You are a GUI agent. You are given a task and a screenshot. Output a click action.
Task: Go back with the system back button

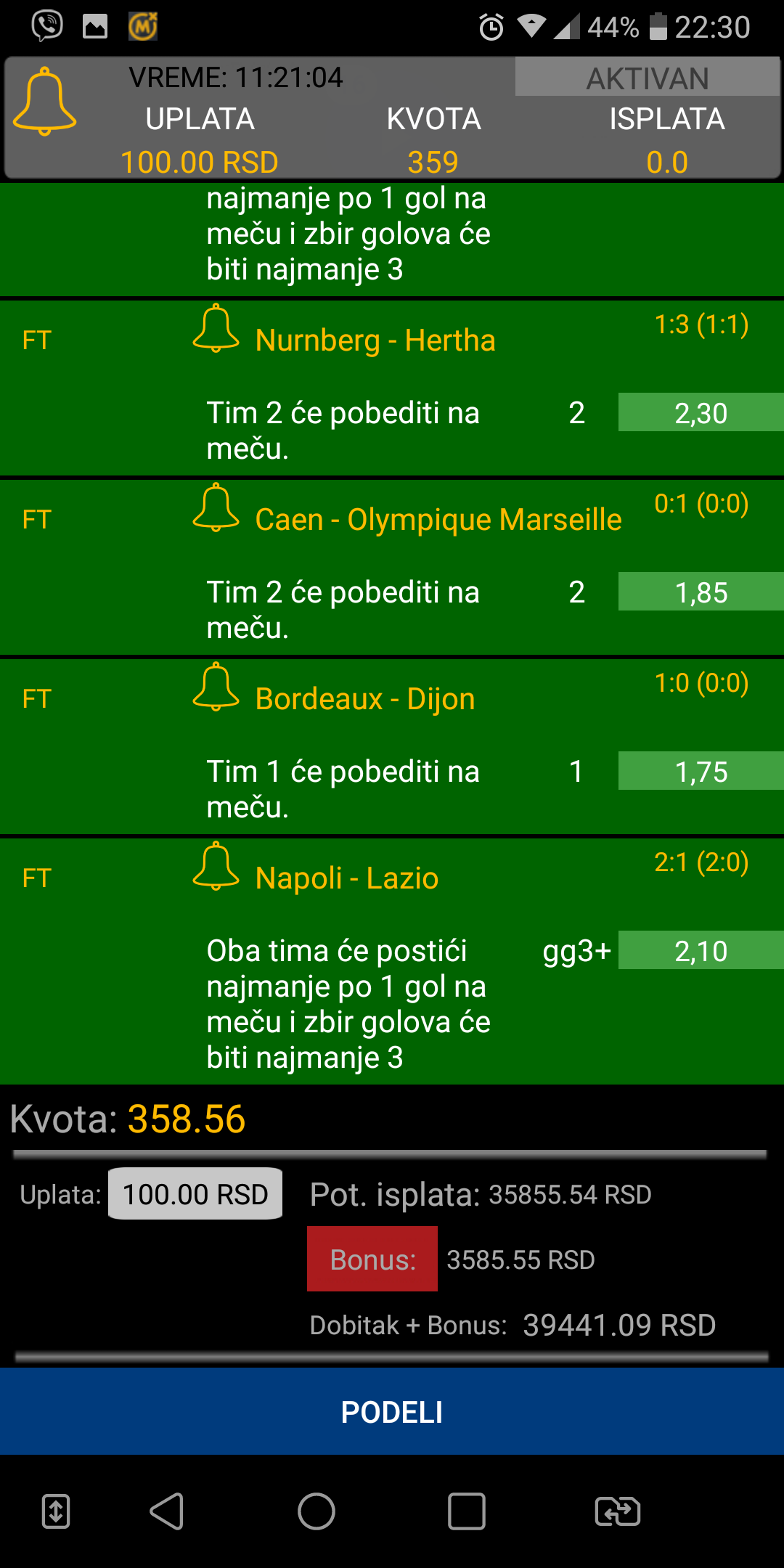[x=167, y=1512]
